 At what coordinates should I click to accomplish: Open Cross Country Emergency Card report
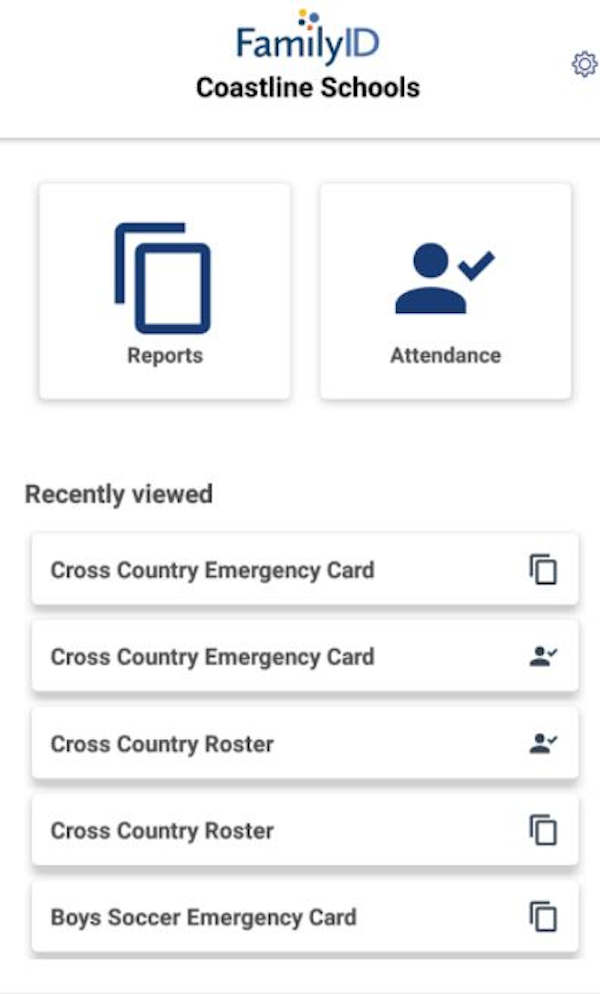point(305,570)
